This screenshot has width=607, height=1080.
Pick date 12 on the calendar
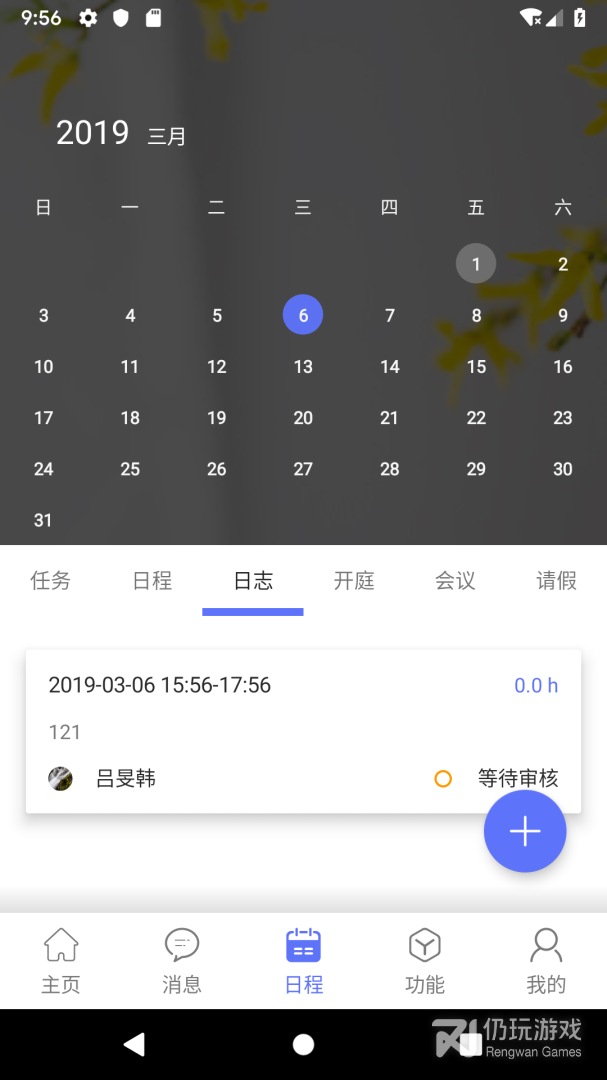217,367
